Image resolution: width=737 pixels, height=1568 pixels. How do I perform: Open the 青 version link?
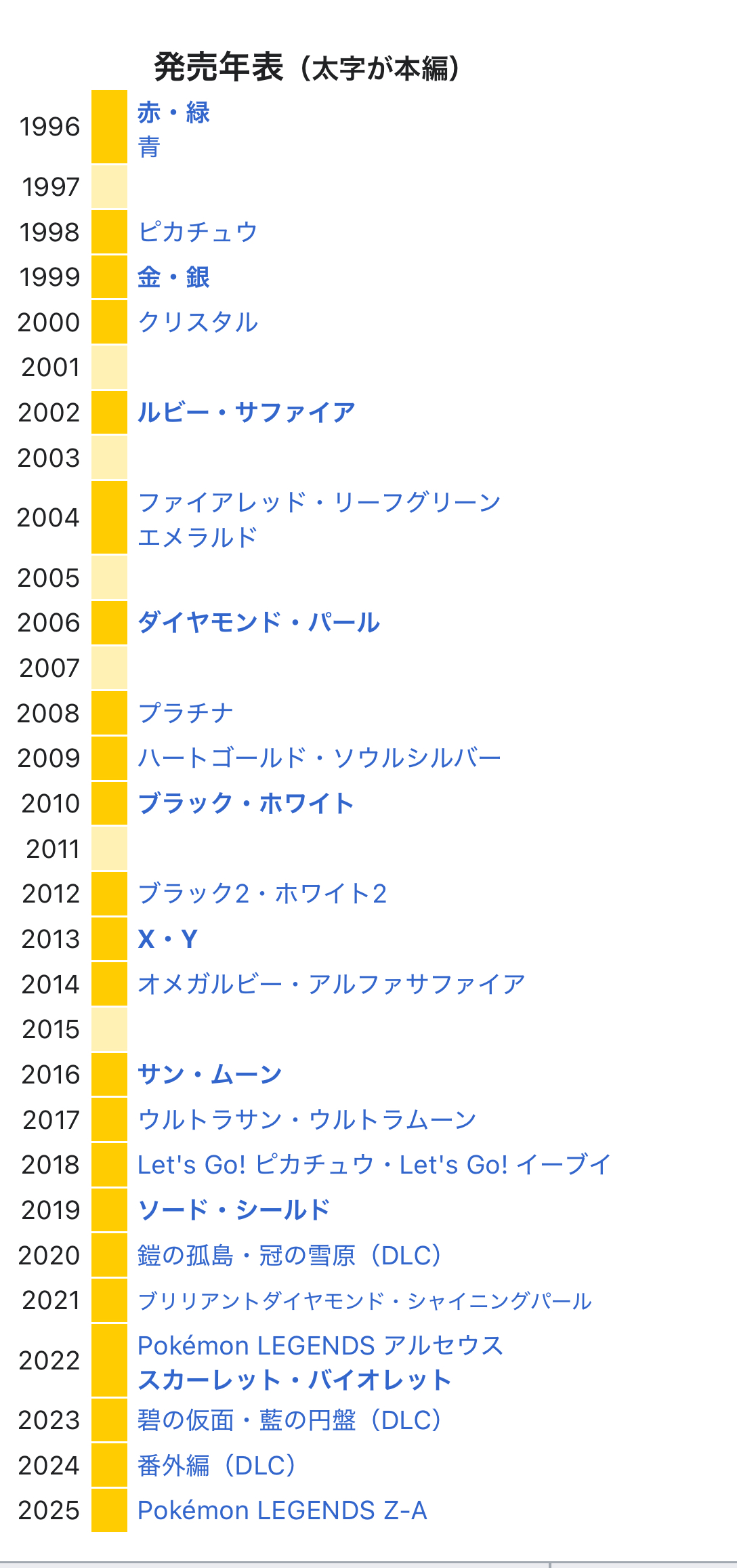149,146
